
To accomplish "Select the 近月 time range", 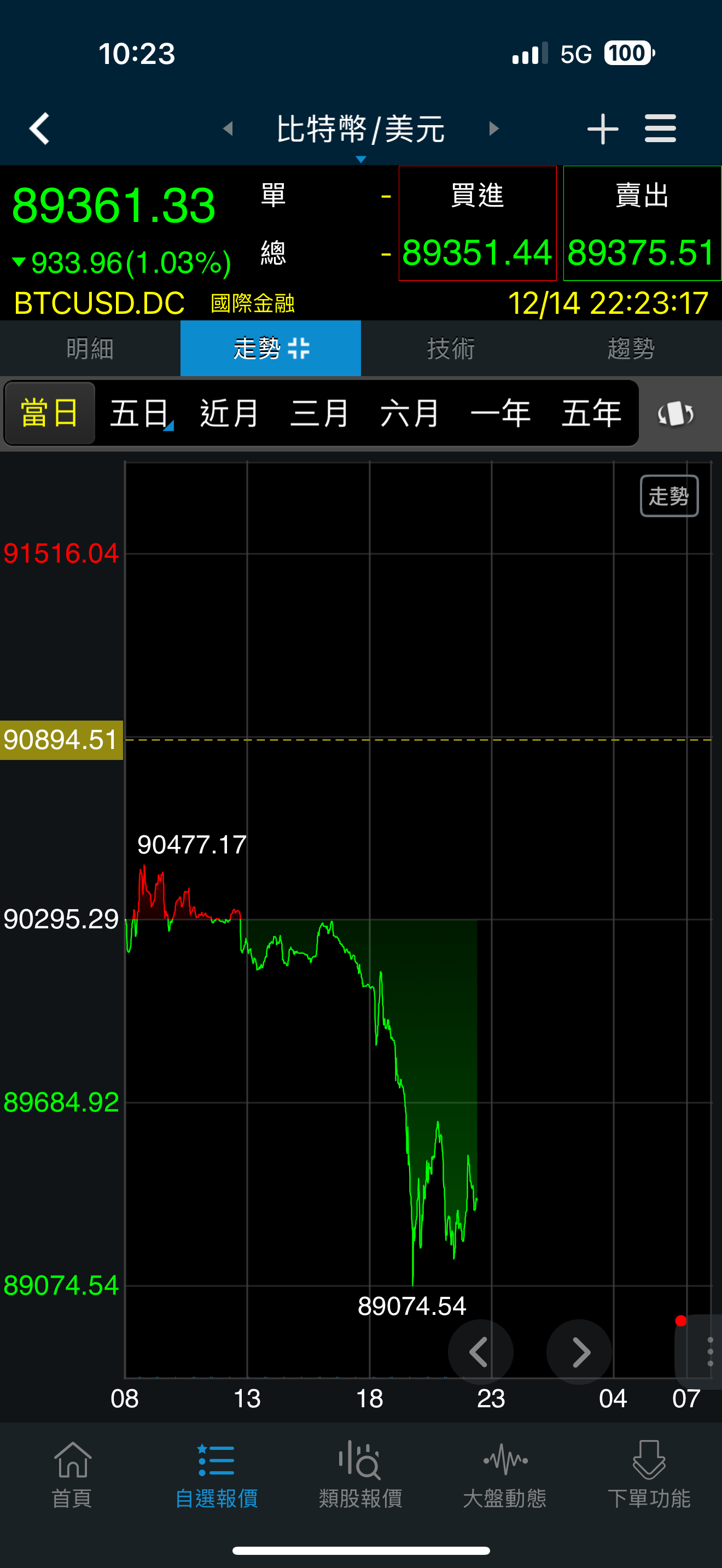I will point(230,414).
